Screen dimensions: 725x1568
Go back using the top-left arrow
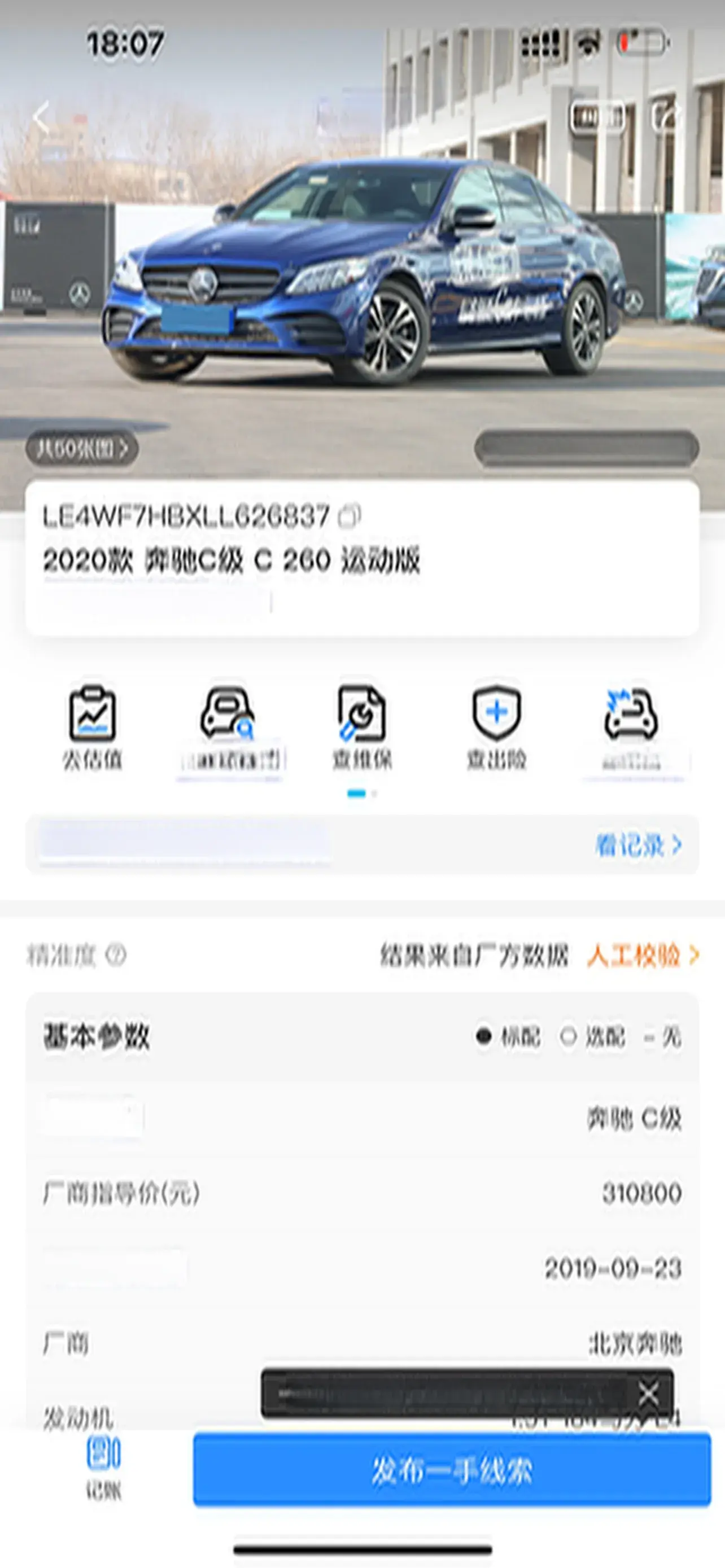(x=41, y=117)
